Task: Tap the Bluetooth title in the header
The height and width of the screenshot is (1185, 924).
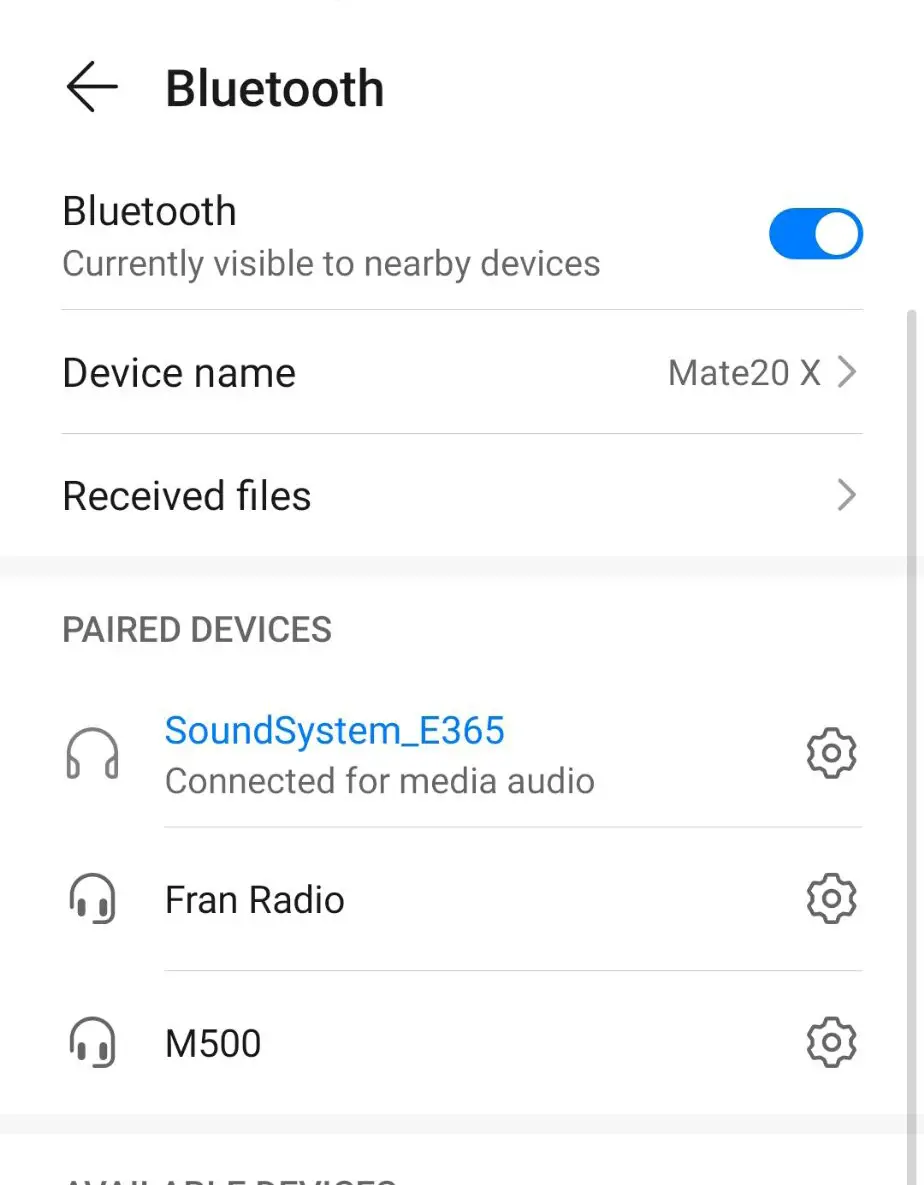Action: point(274,88)
